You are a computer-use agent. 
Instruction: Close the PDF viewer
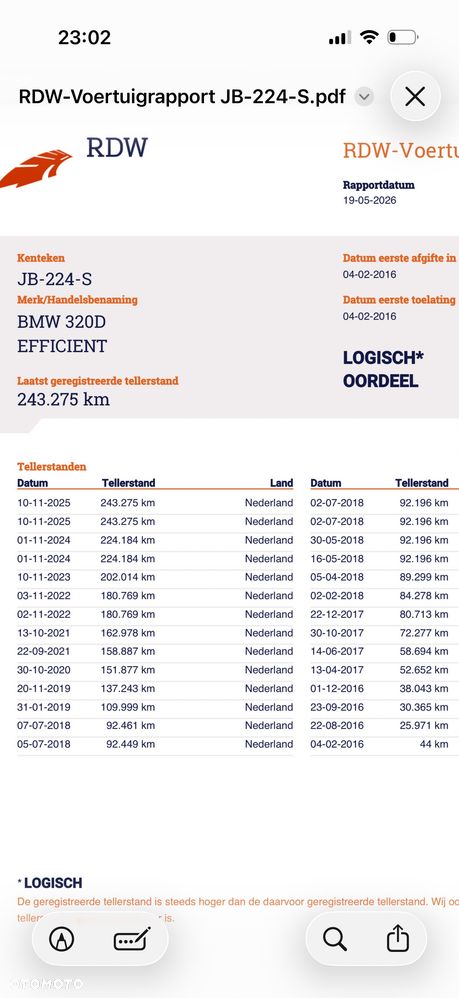point(415,97)
